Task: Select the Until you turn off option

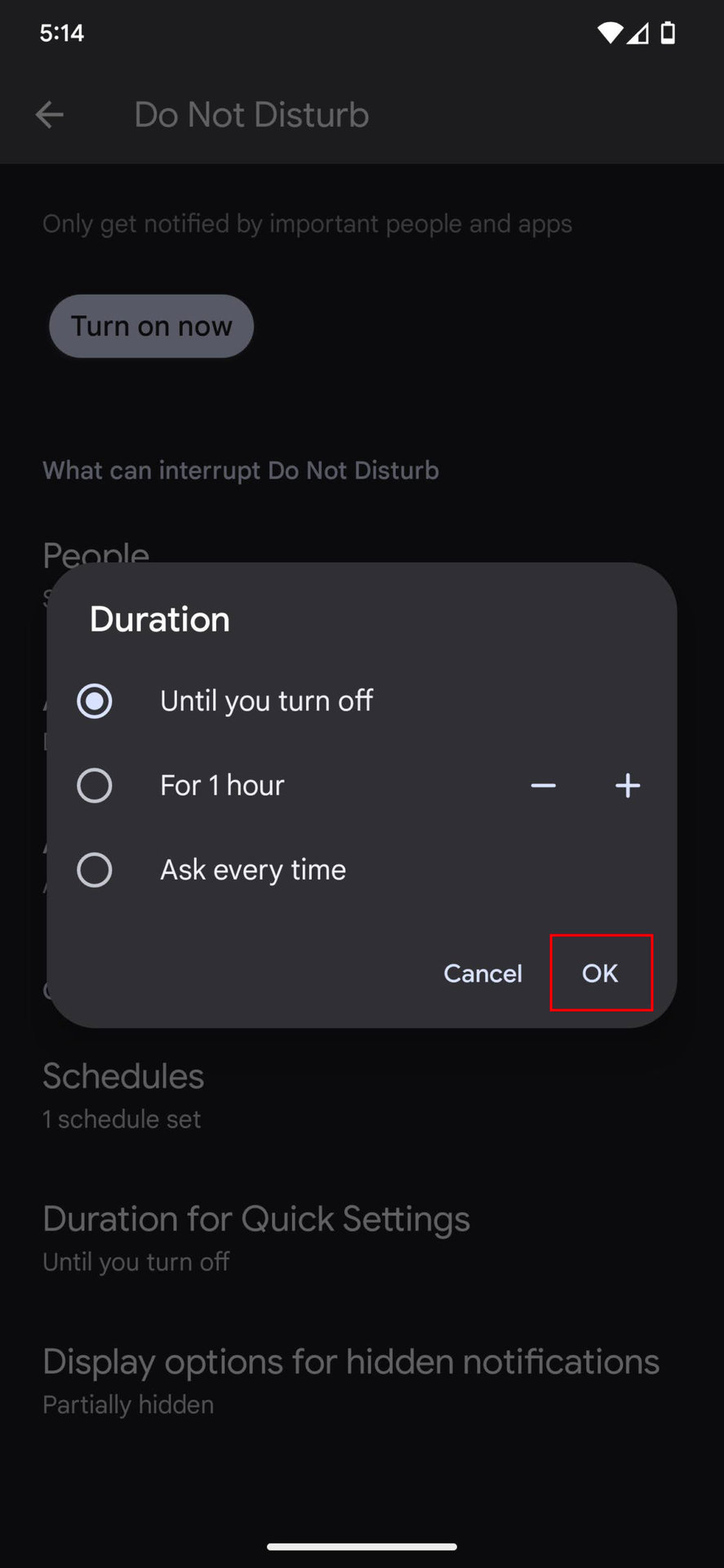Action: (95, 701)
